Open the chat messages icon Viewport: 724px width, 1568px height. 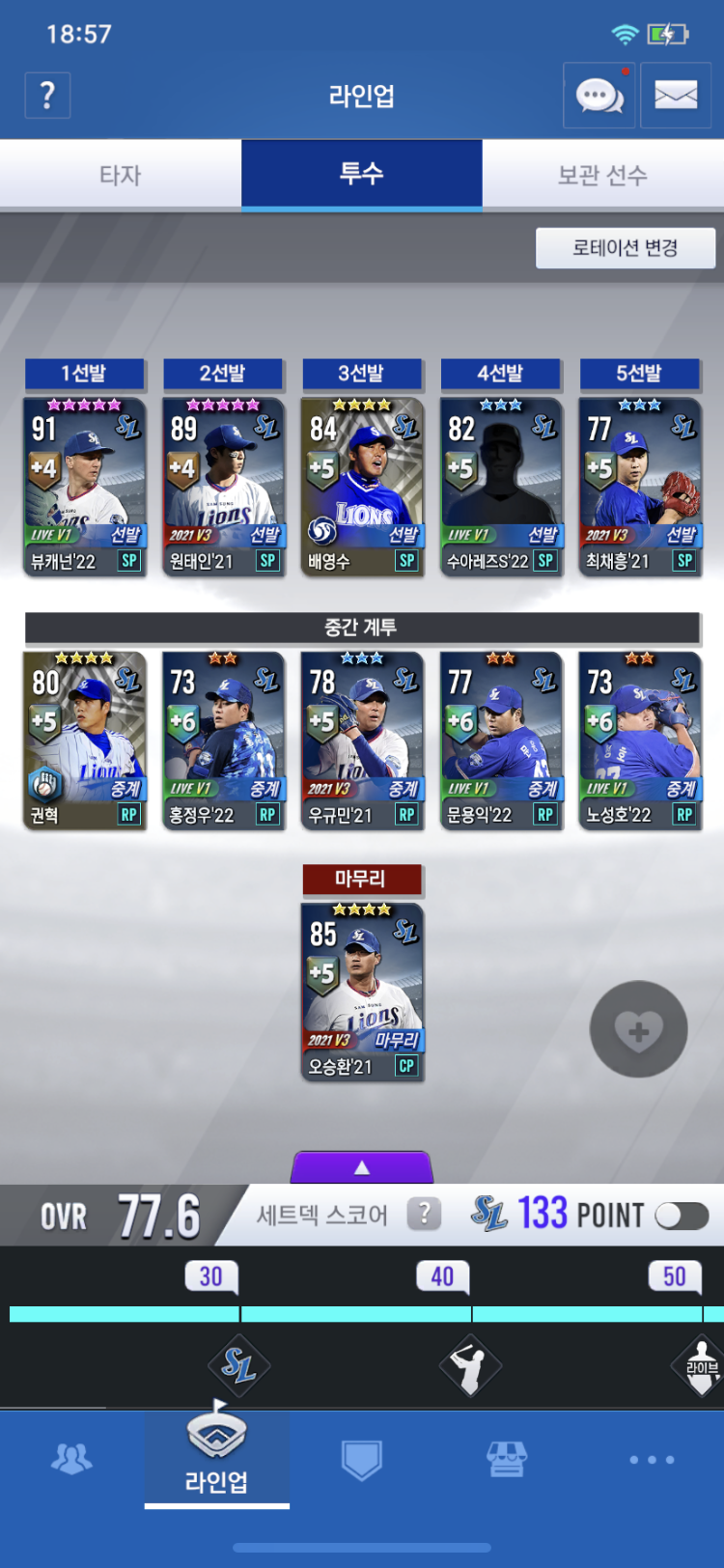pyautogui.click(x=599, y=96)
